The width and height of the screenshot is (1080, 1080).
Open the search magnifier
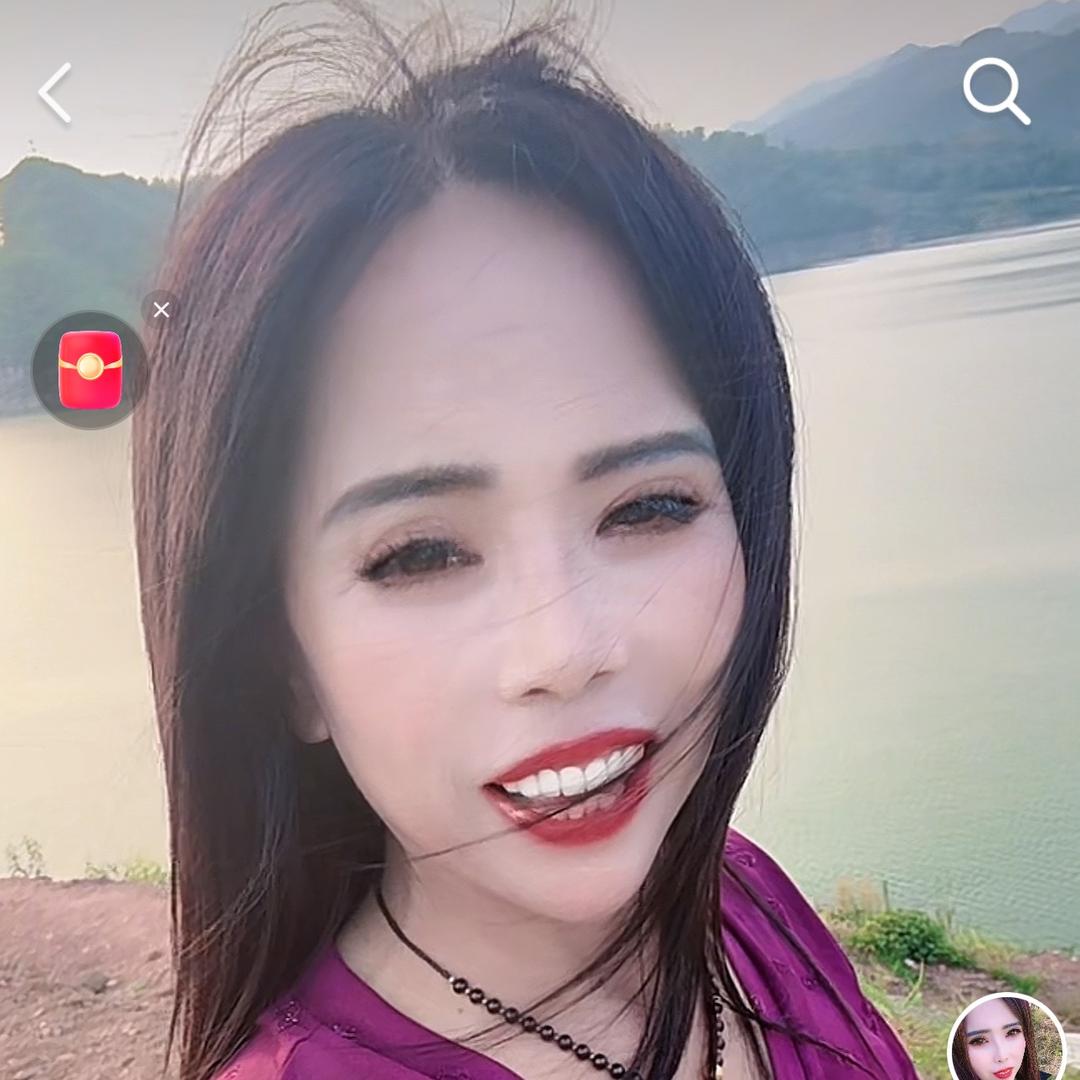click(995, 91)
